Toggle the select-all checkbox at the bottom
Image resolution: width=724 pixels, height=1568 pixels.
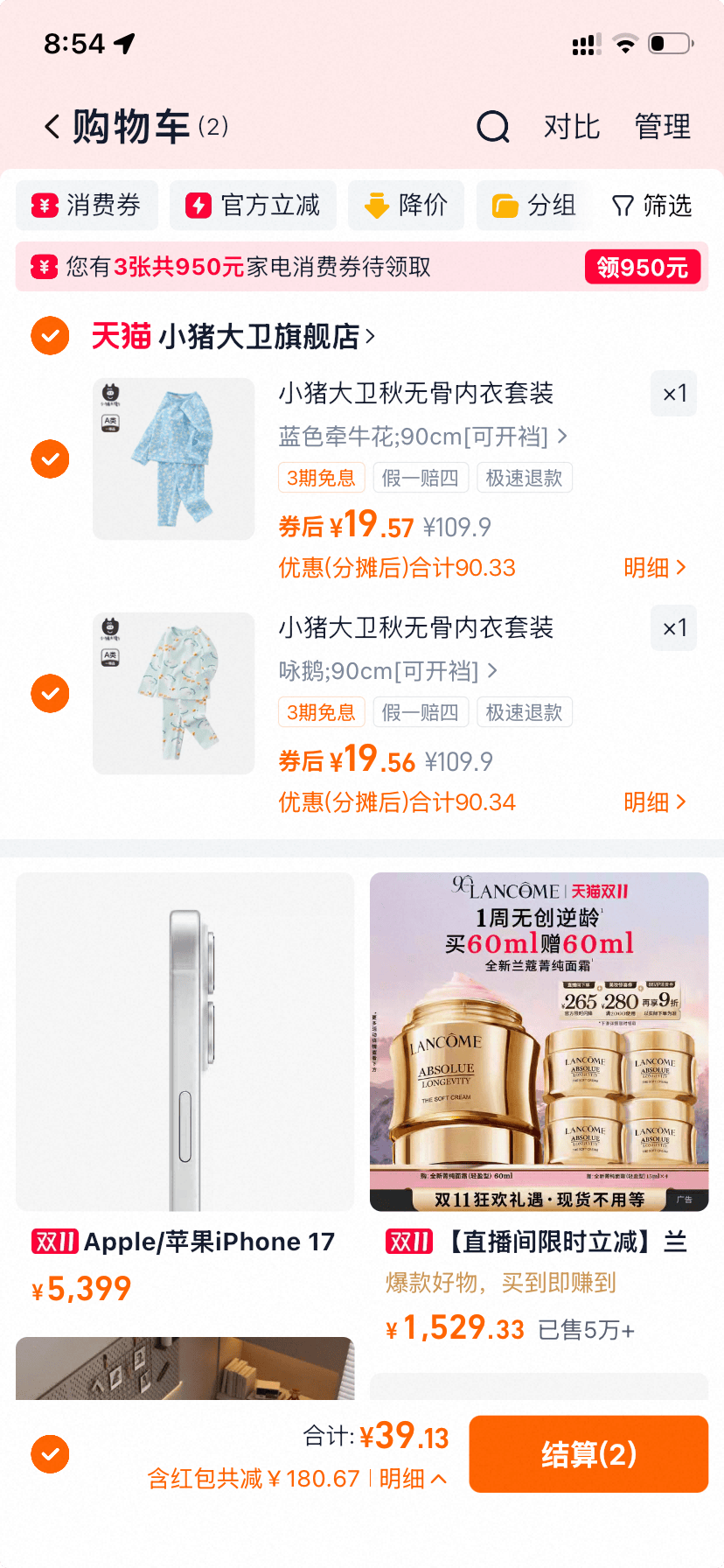[x=50, y=1453]
